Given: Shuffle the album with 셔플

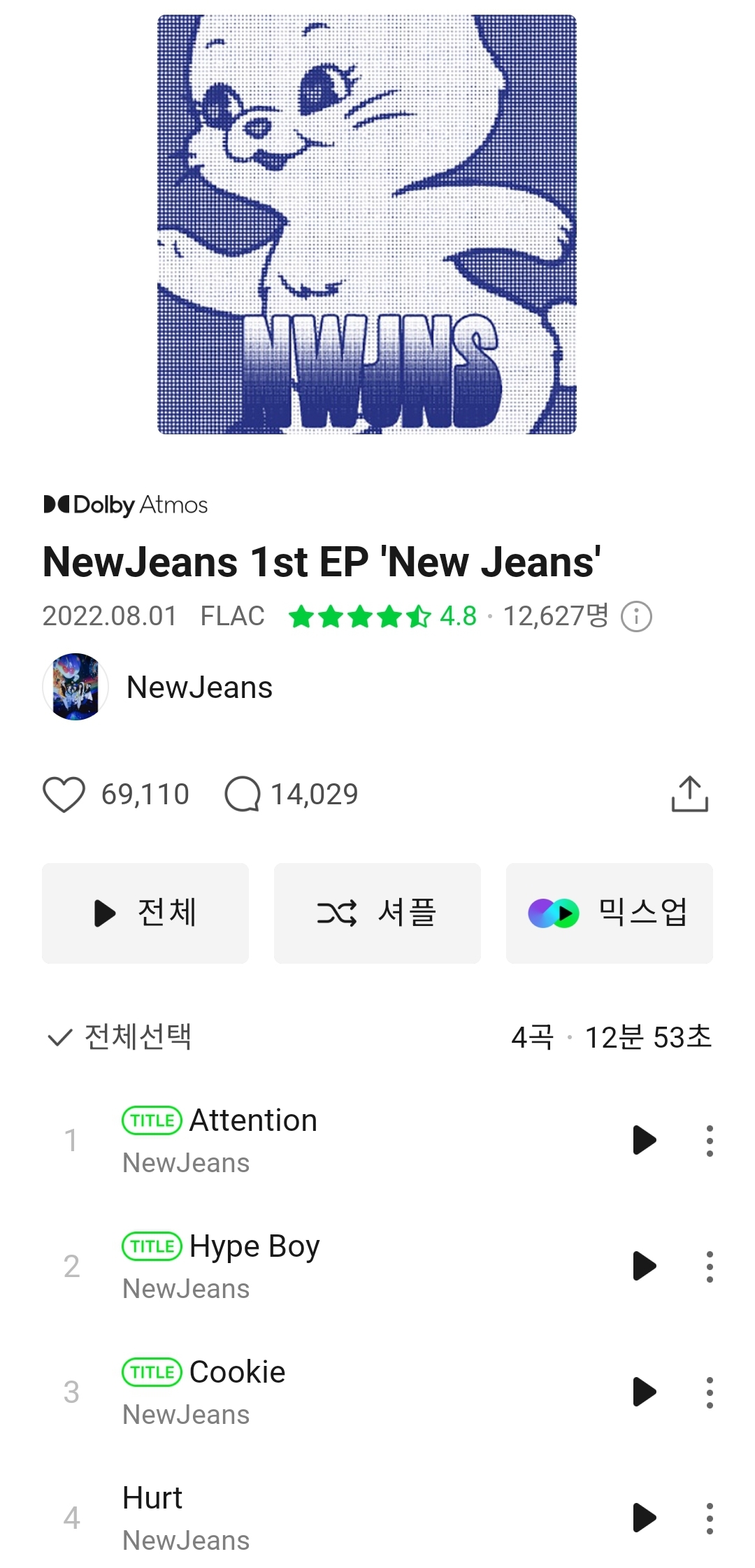Looking at the screenshot, I should pyautogui.click(x=377, y=913).
